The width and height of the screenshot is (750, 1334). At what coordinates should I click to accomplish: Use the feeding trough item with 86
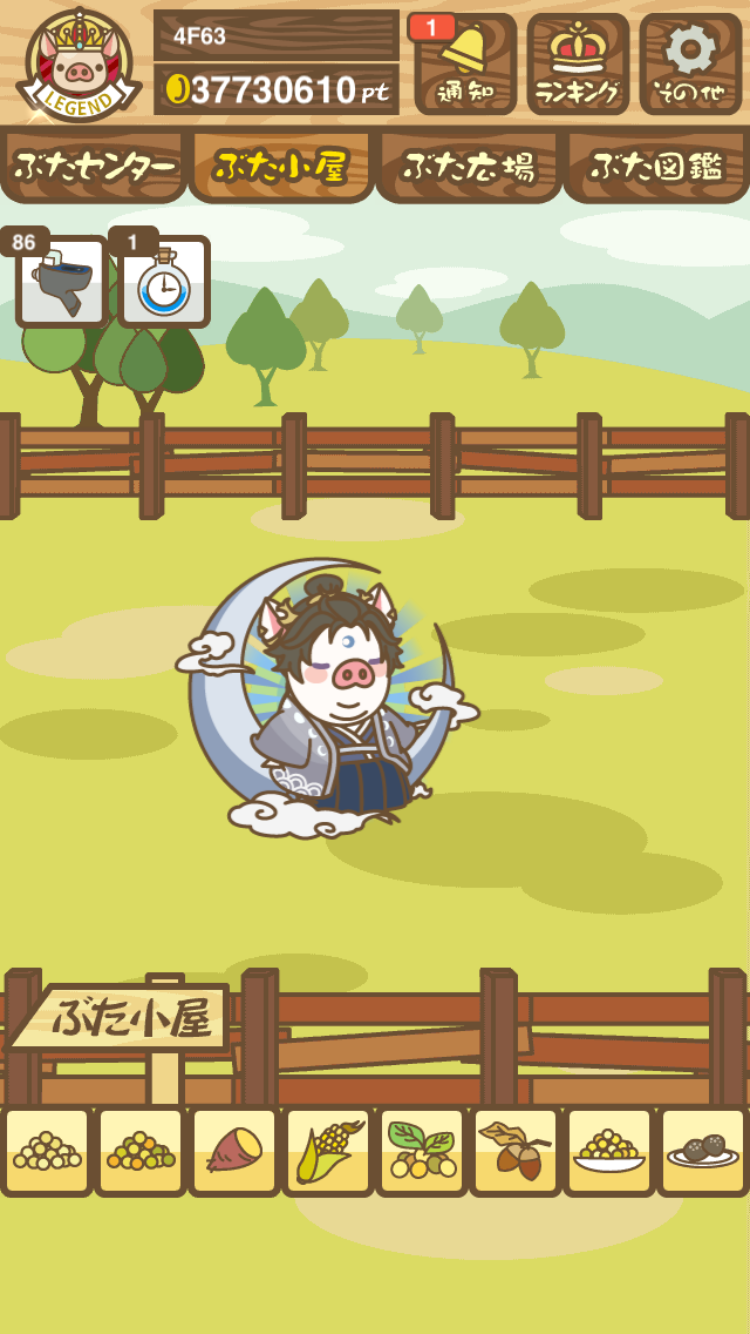(62, 283)
